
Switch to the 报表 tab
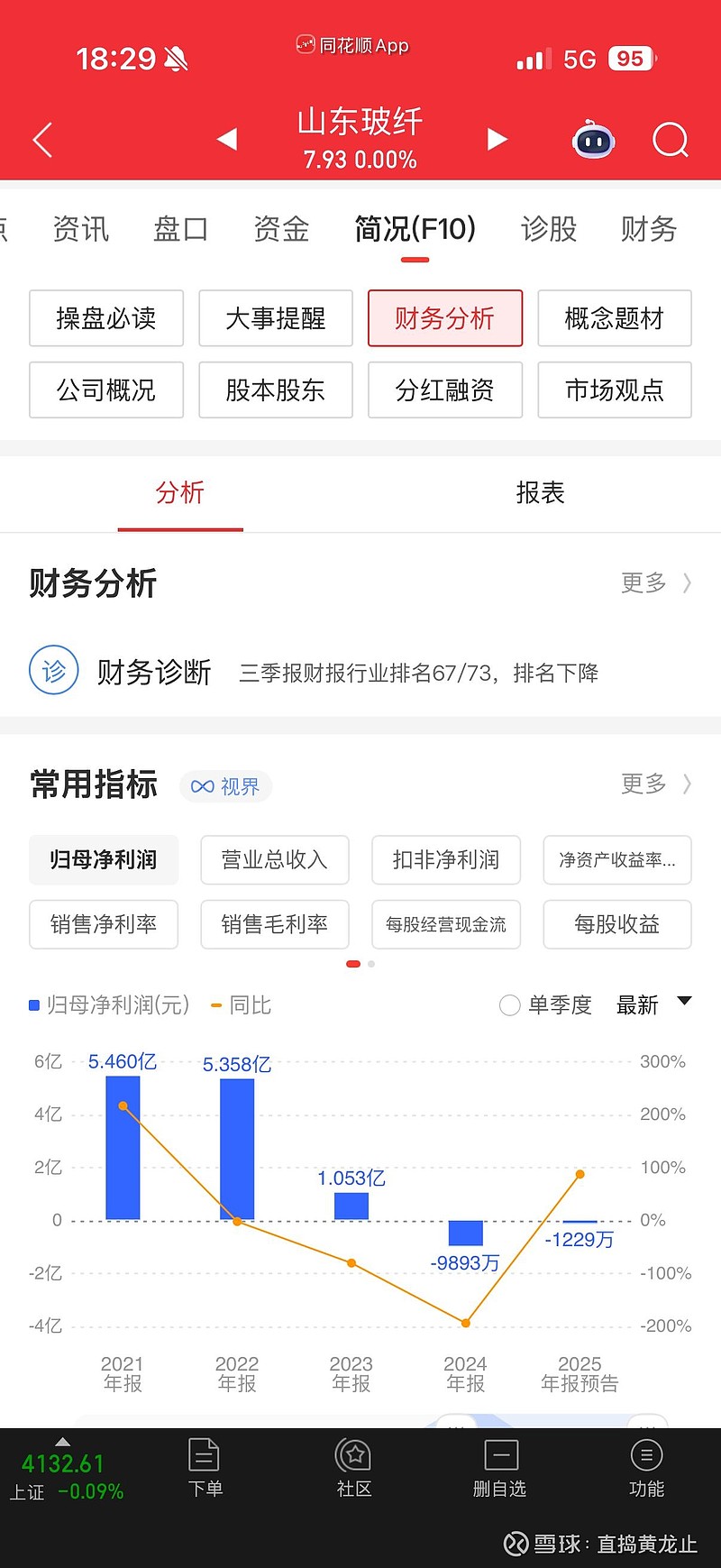[x=540, y=492]
